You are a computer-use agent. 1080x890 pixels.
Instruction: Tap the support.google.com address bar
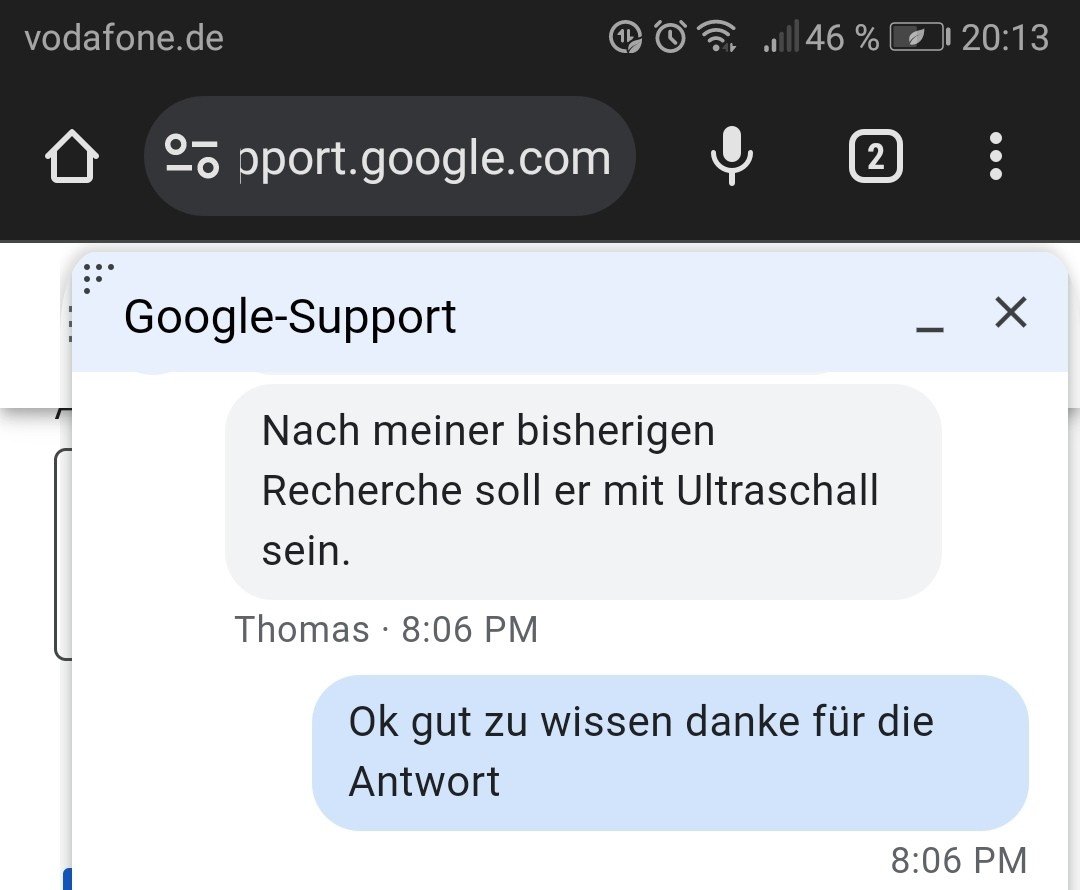[425, 157]
